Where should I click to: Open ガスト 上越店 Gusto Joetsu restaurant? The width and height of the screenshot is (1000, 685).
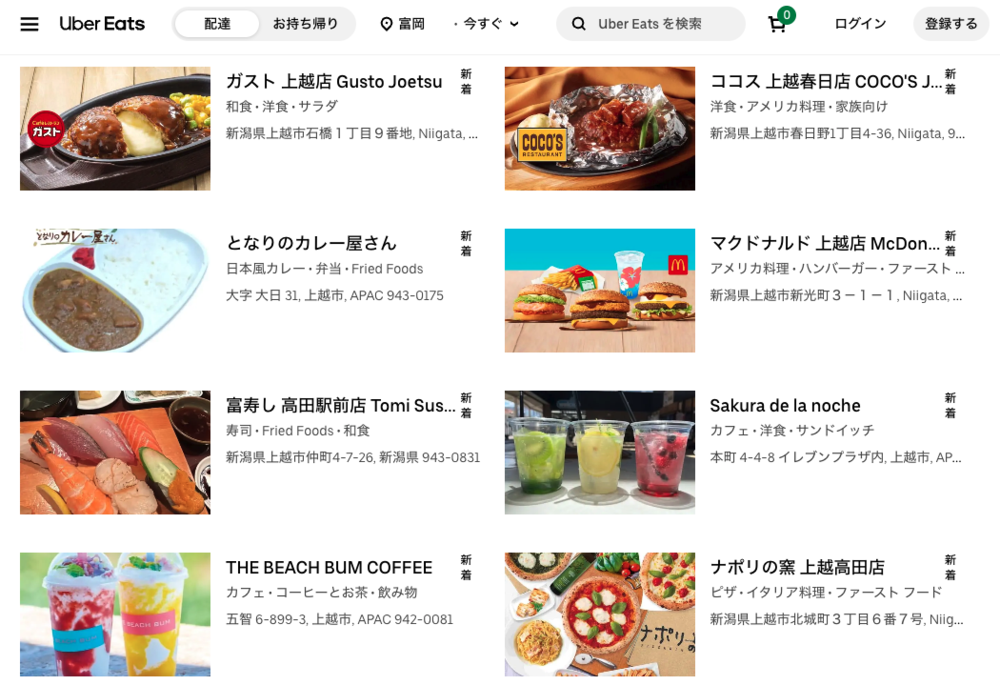click(x=334, y=82)
